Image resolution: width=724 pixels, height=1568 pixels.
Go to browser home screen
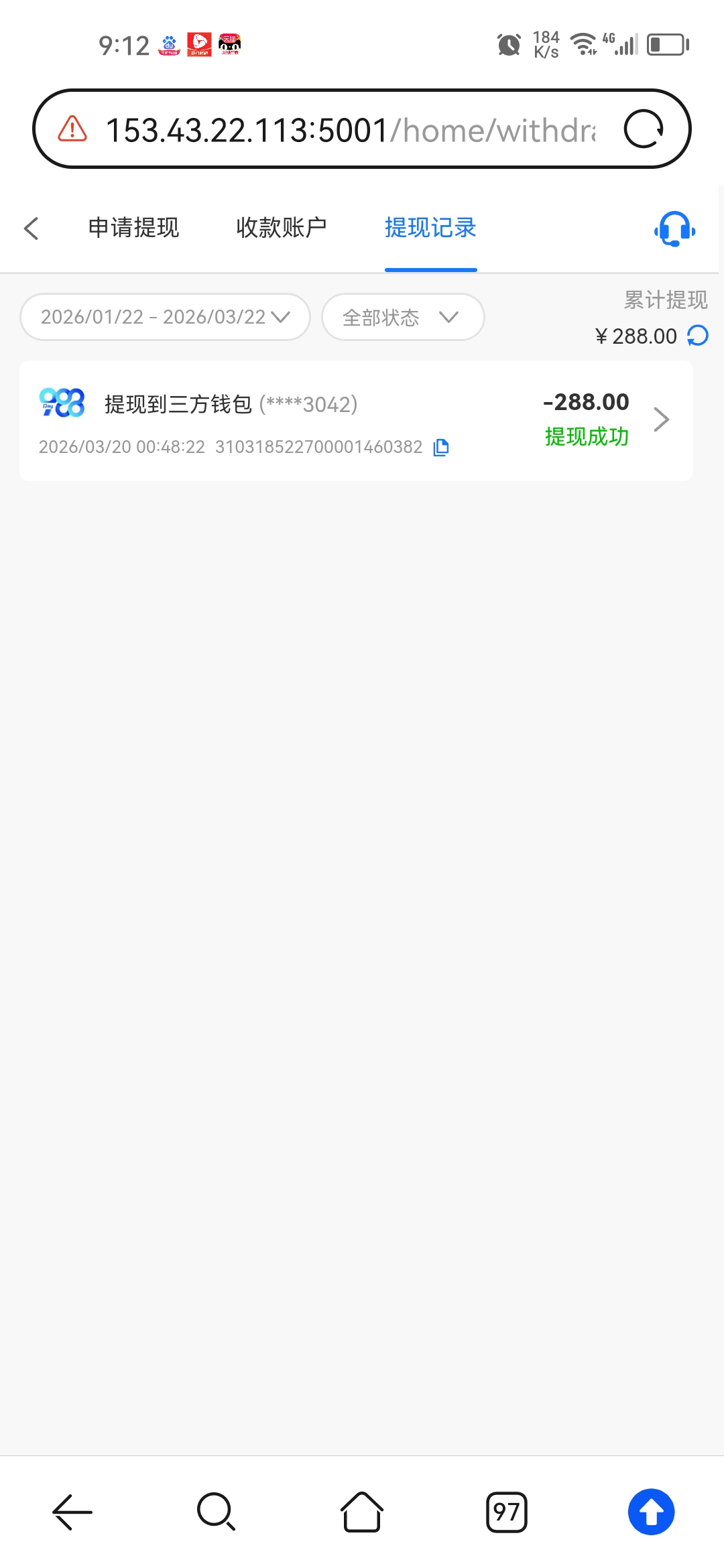tap(361, 1512)
